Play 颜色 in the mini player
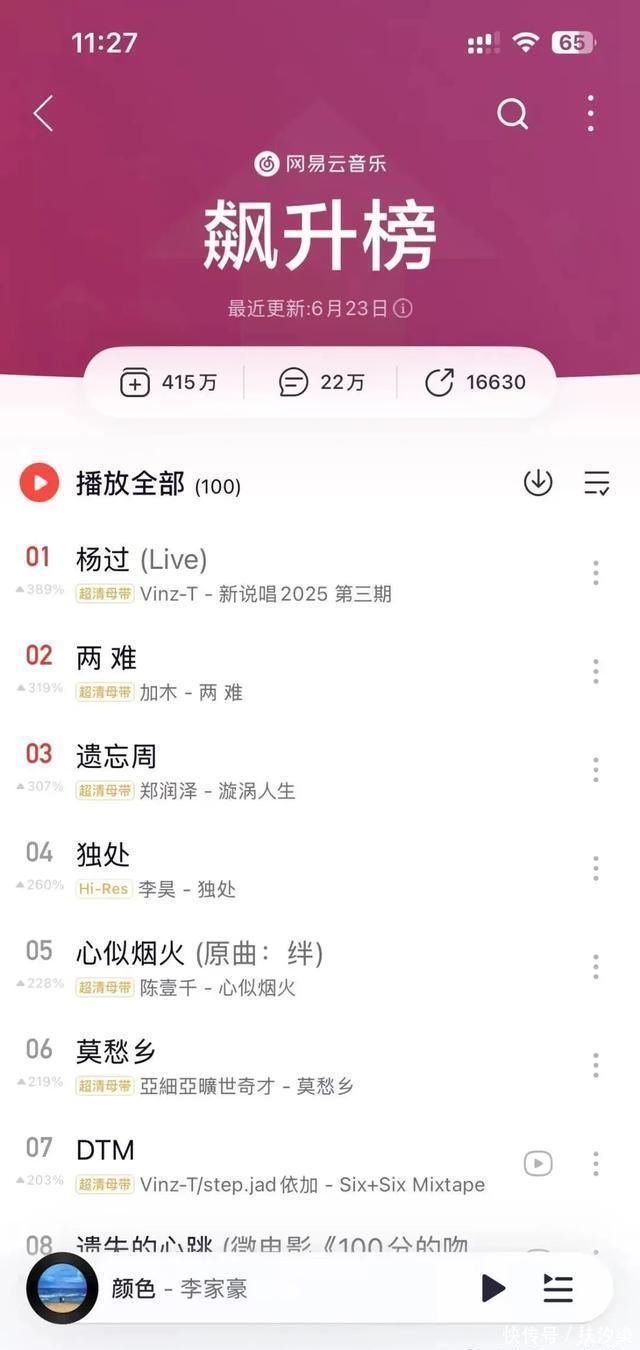 (493, 1288)
